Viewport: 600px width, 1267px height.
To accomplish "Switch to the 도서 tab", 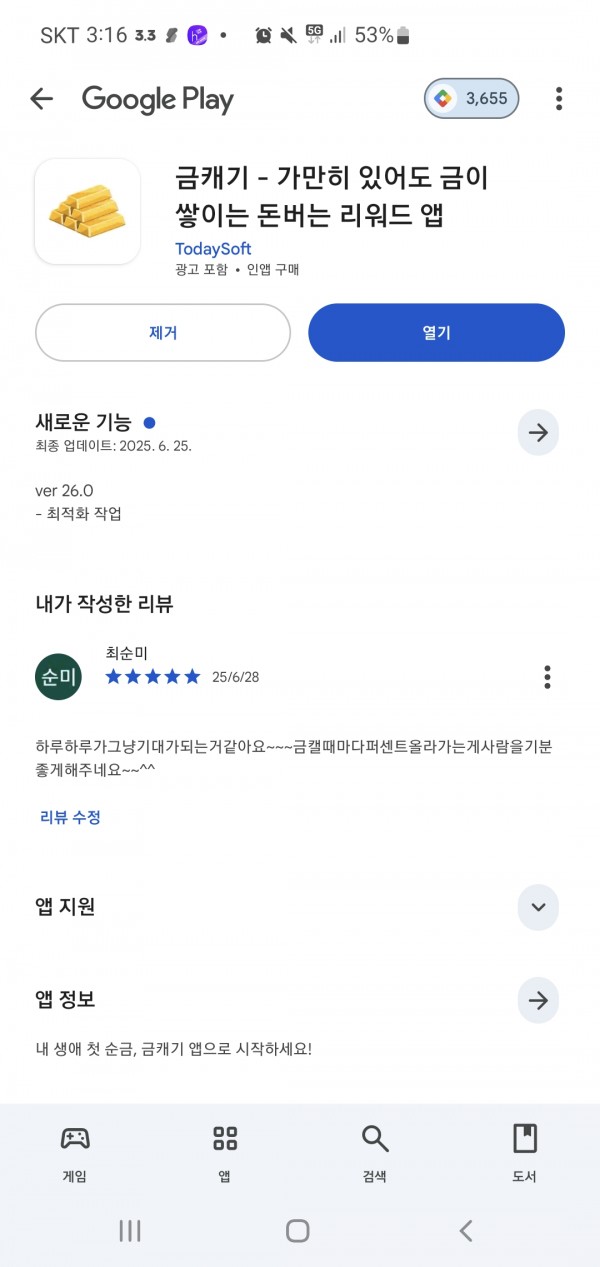I will coord(524,1153).
